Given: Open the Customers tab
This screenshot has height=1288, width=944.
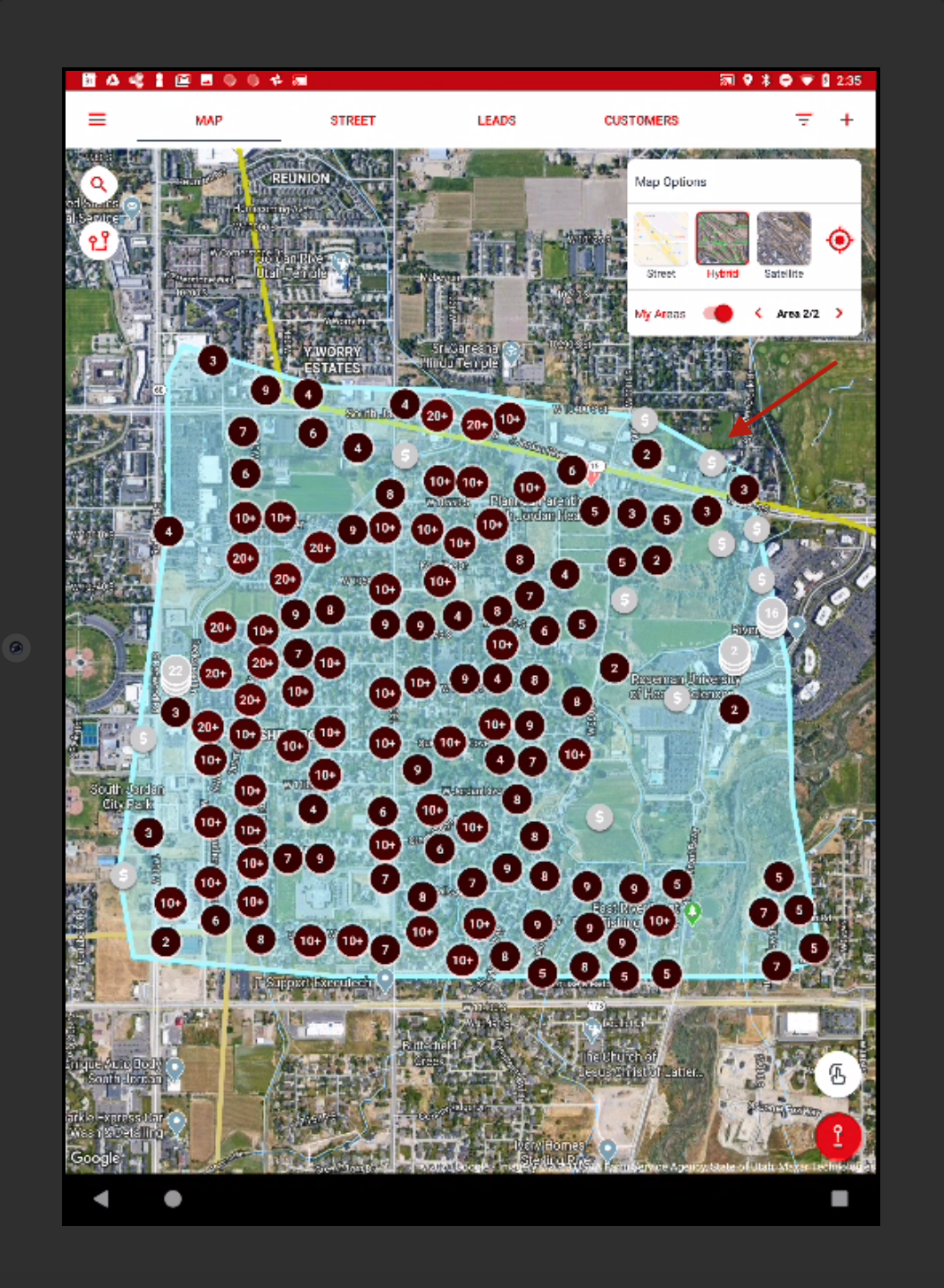Looking at the screenshot, I should click(x=640, y=120).
